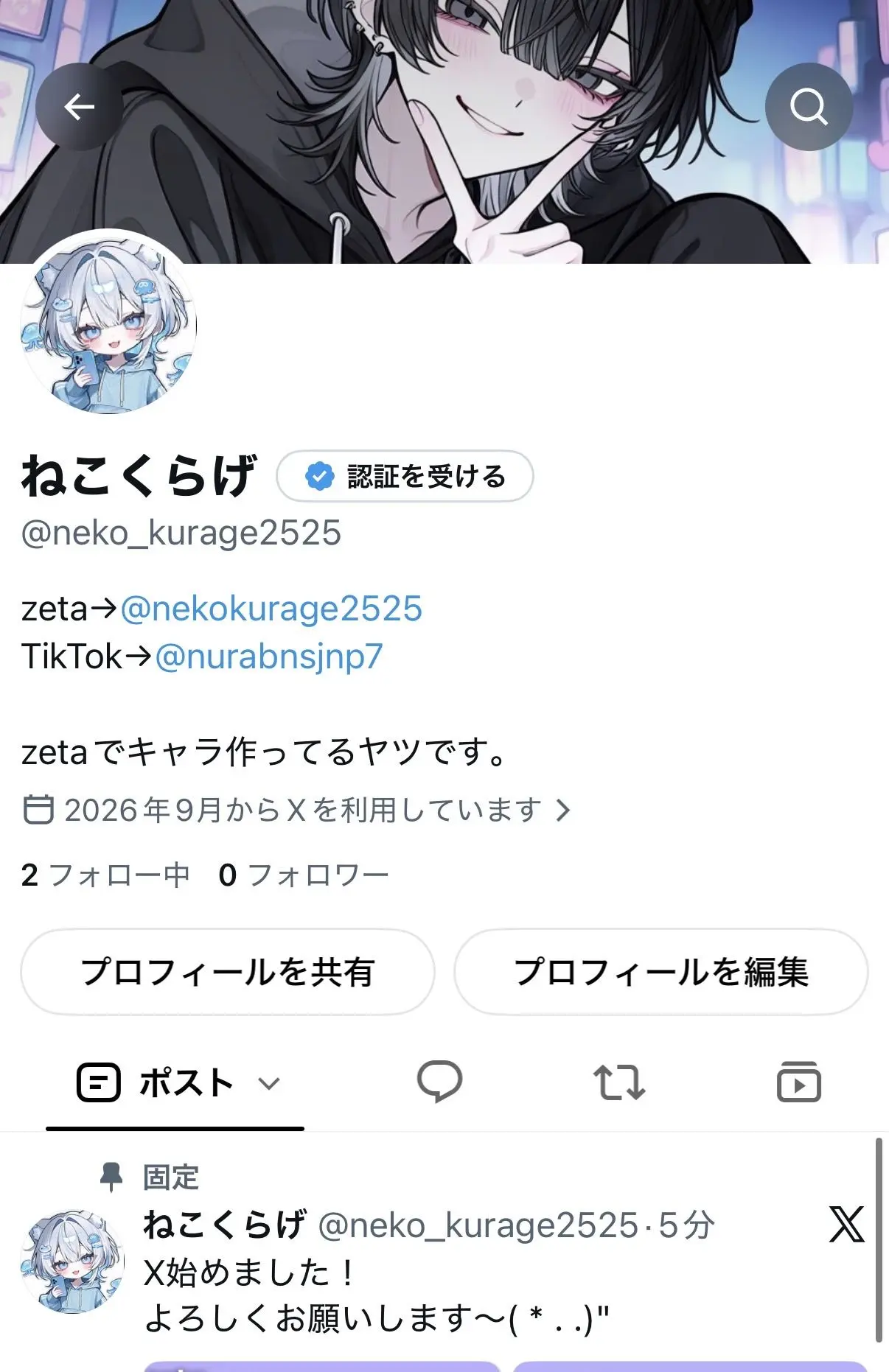The height and width of the screenshot is (1372, 889).
Task: Go back using the arrow button
Action: point(80,107)
